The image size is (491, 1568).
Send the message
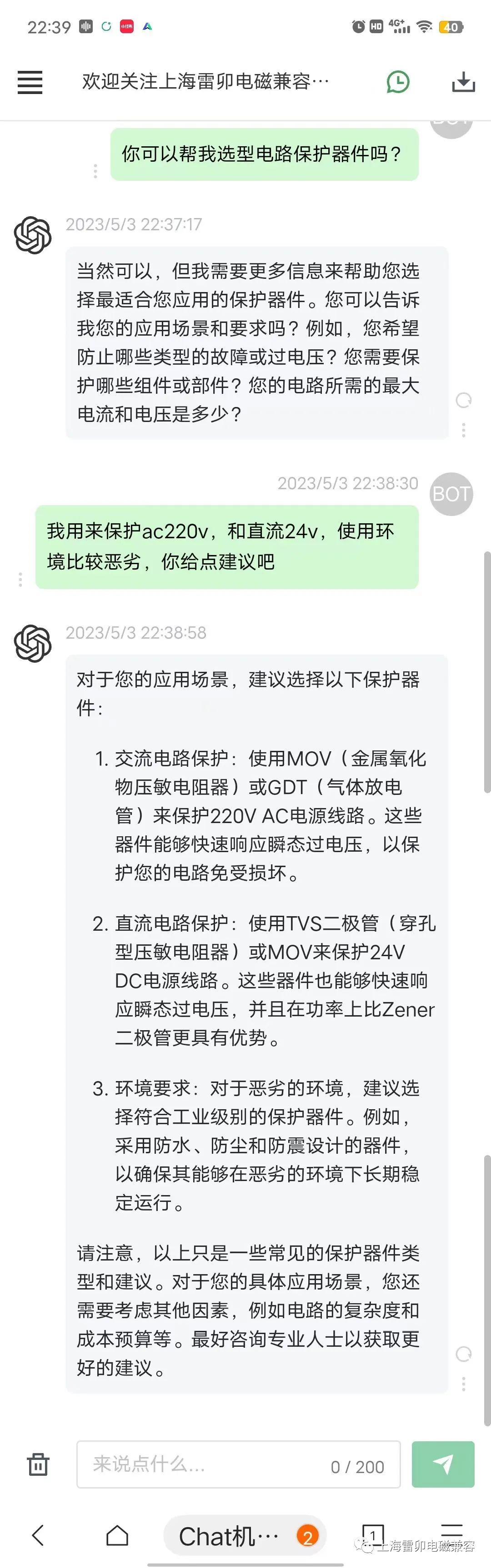[x=443, y=1464]
